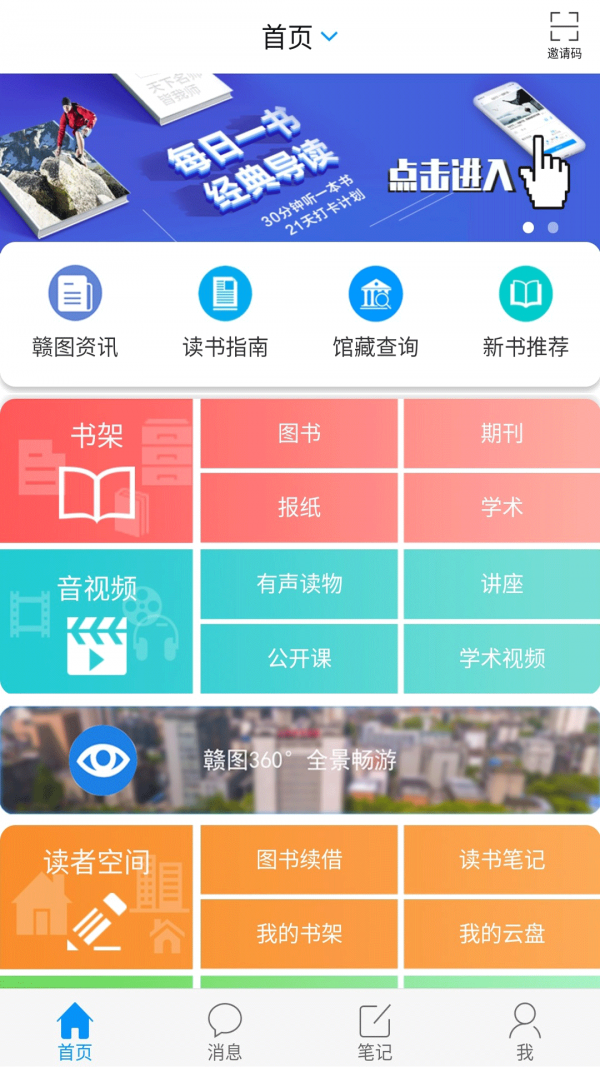Image resolution: width=600 pixels, height=1067 pixels.
Task: Launch 赣图360° 全景畅游 panorama tour
Action: coord(300,760)
